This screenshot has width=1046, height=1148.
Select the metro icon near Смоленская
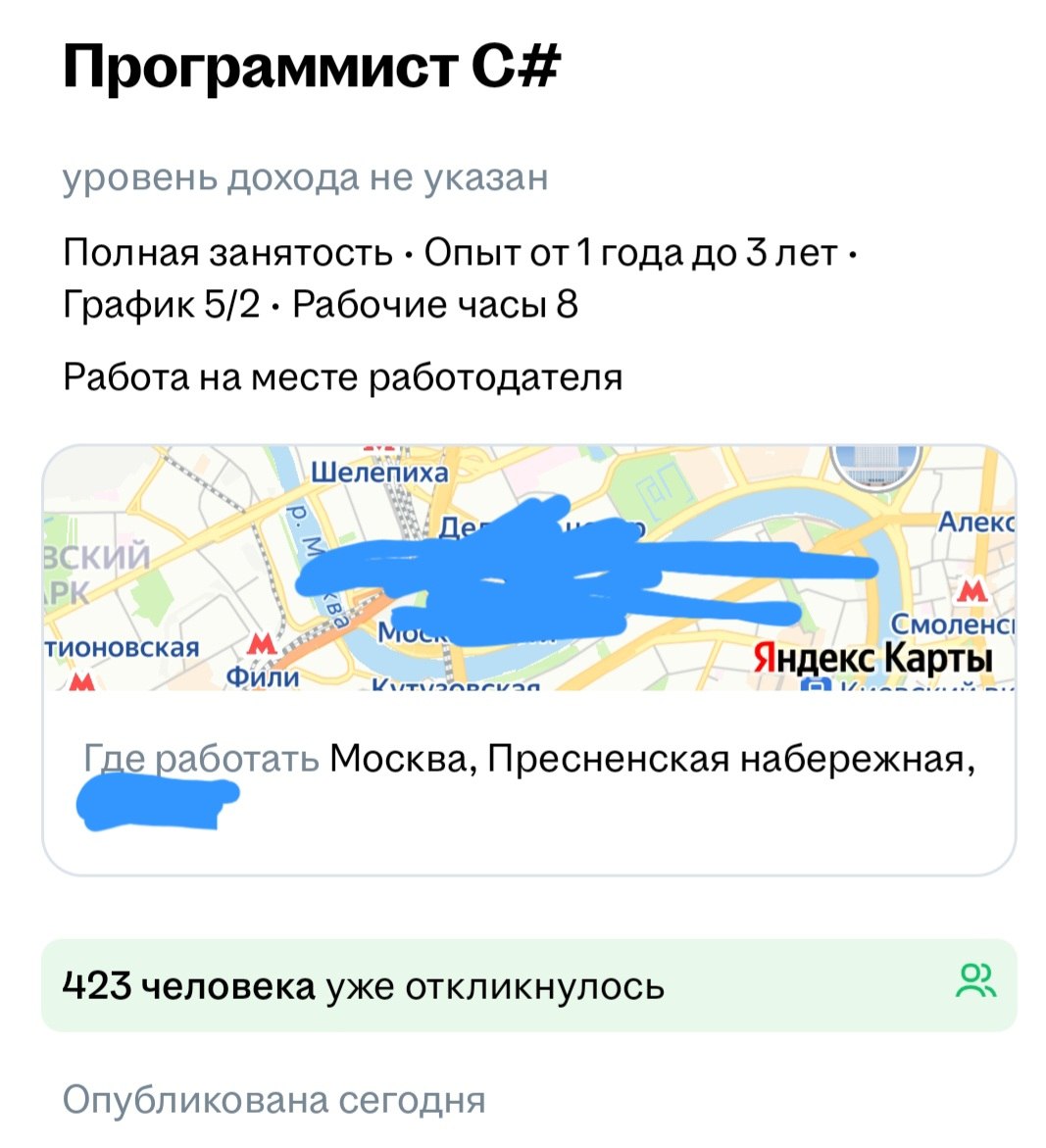click(x=971, y=592)
